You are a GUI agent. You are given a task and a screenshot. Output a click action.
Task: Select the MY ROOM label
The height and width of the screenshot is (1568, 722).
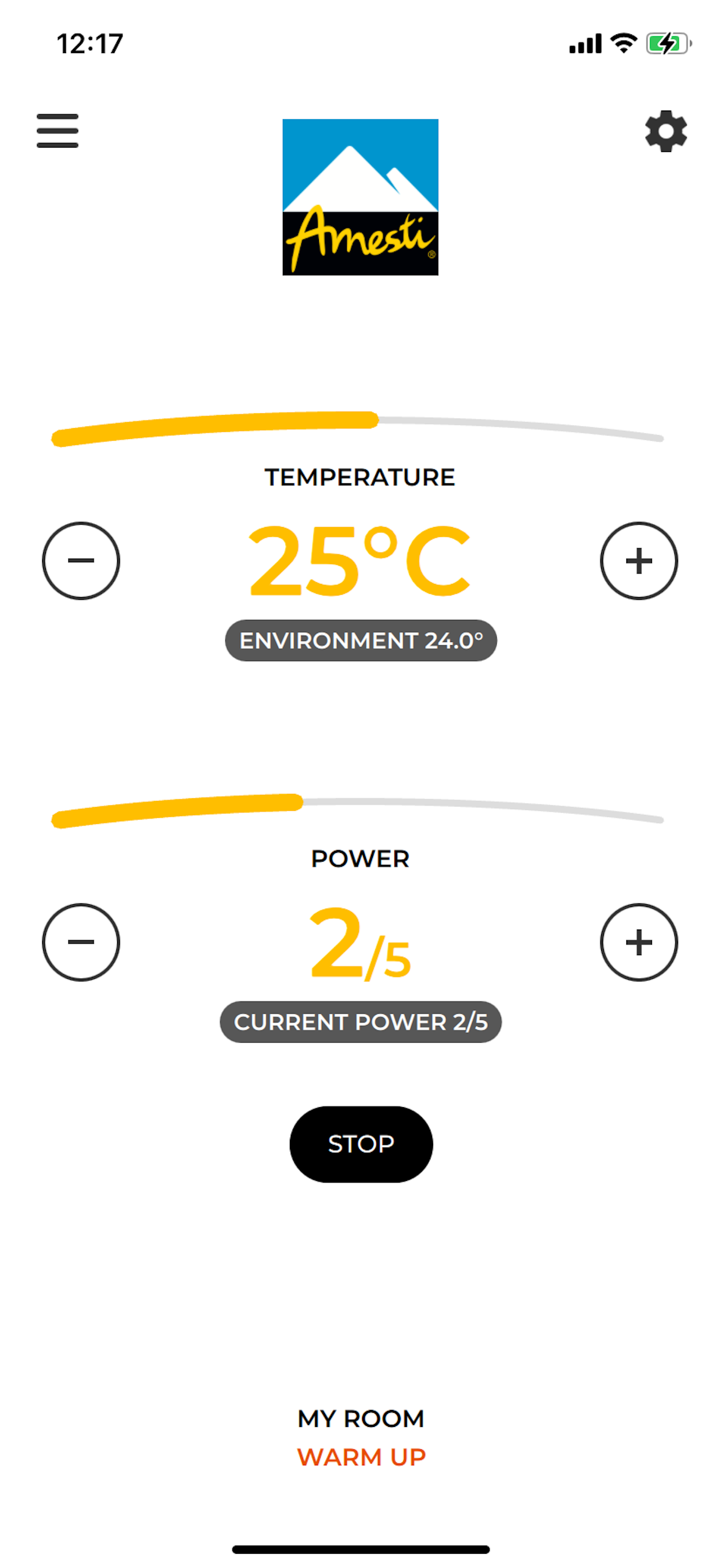click(360, 1418)
